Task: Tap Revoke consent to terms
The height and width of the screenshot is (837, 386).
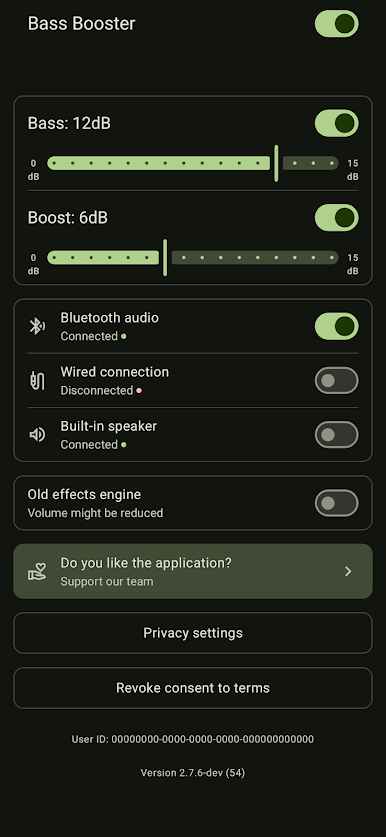Action: [x=193, y=688]
